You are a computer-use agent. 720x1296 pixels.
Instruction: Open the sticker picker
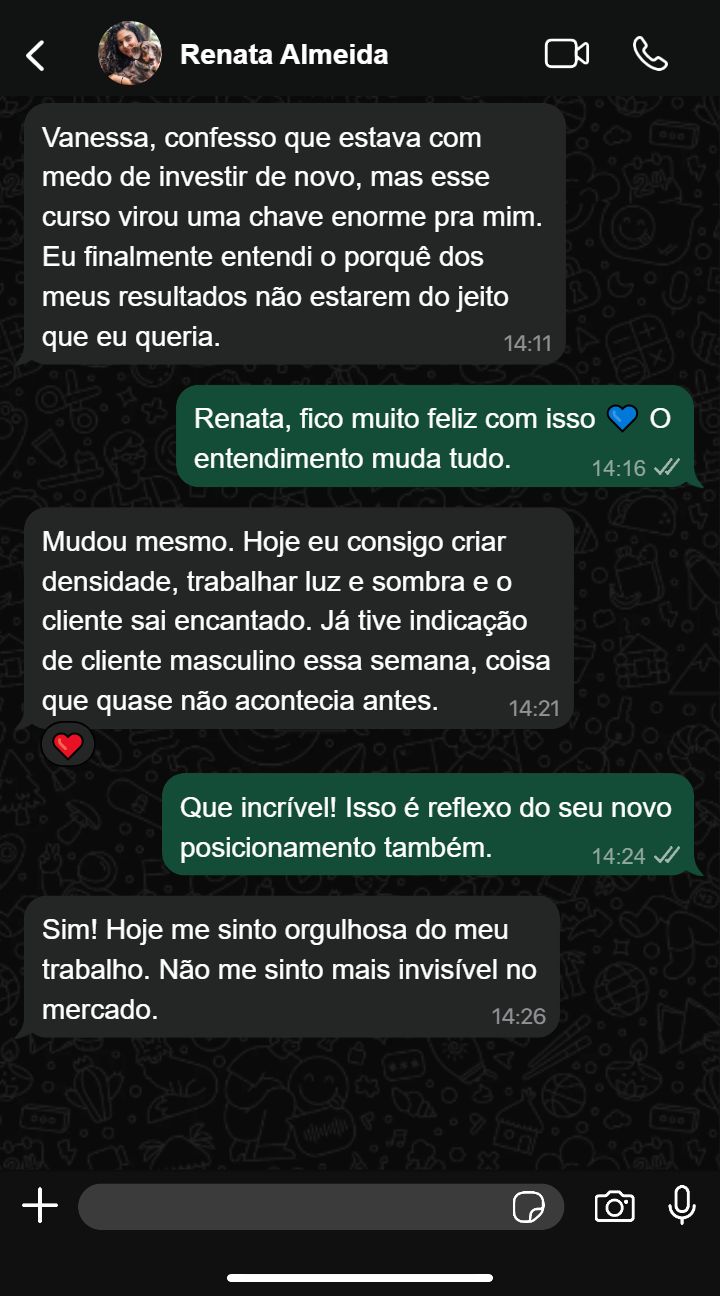[x=528, y=1207]
